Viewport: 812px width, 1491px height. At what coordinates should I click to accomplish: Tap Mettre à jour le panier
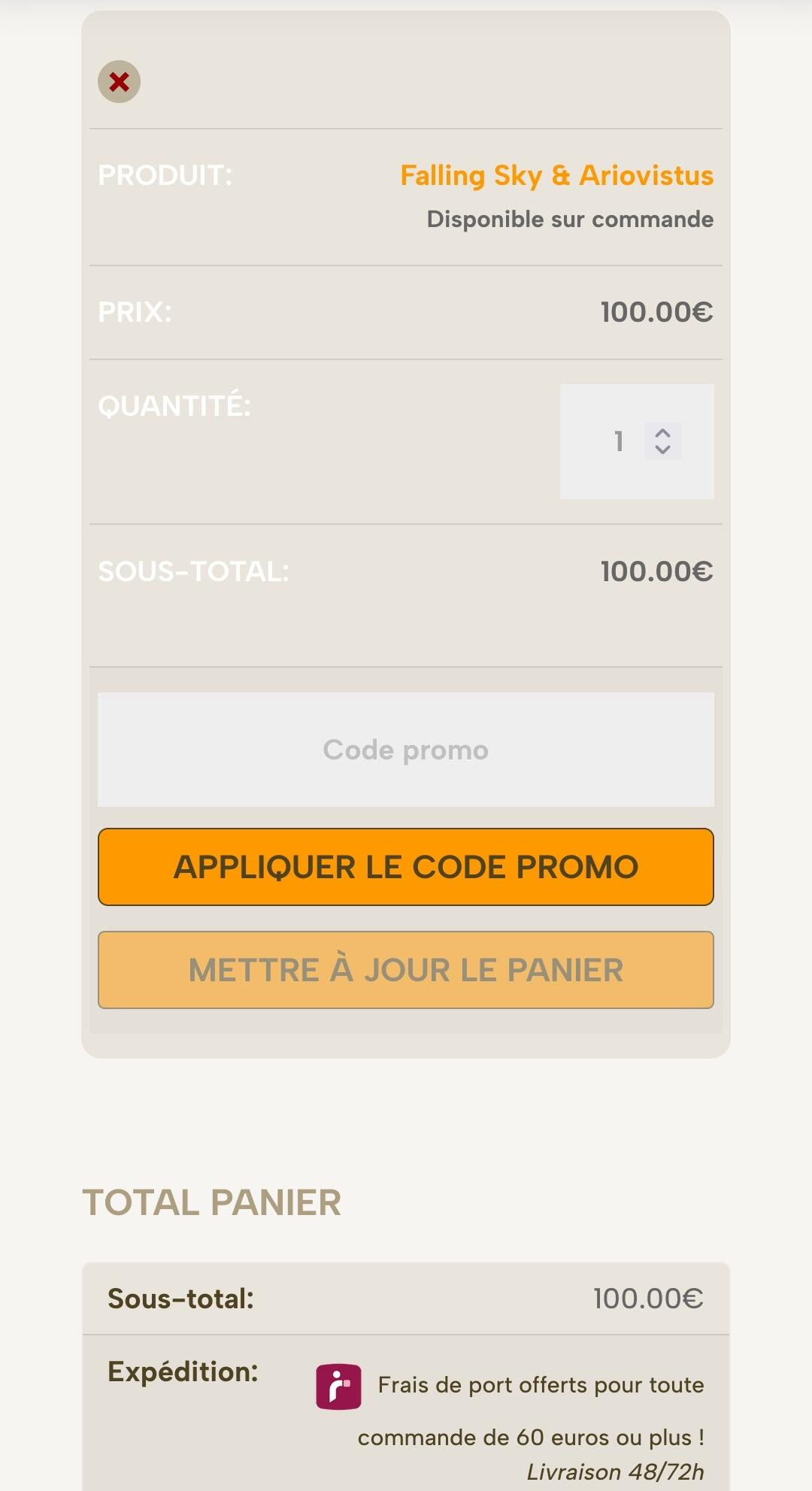click(x=406, y=970)
